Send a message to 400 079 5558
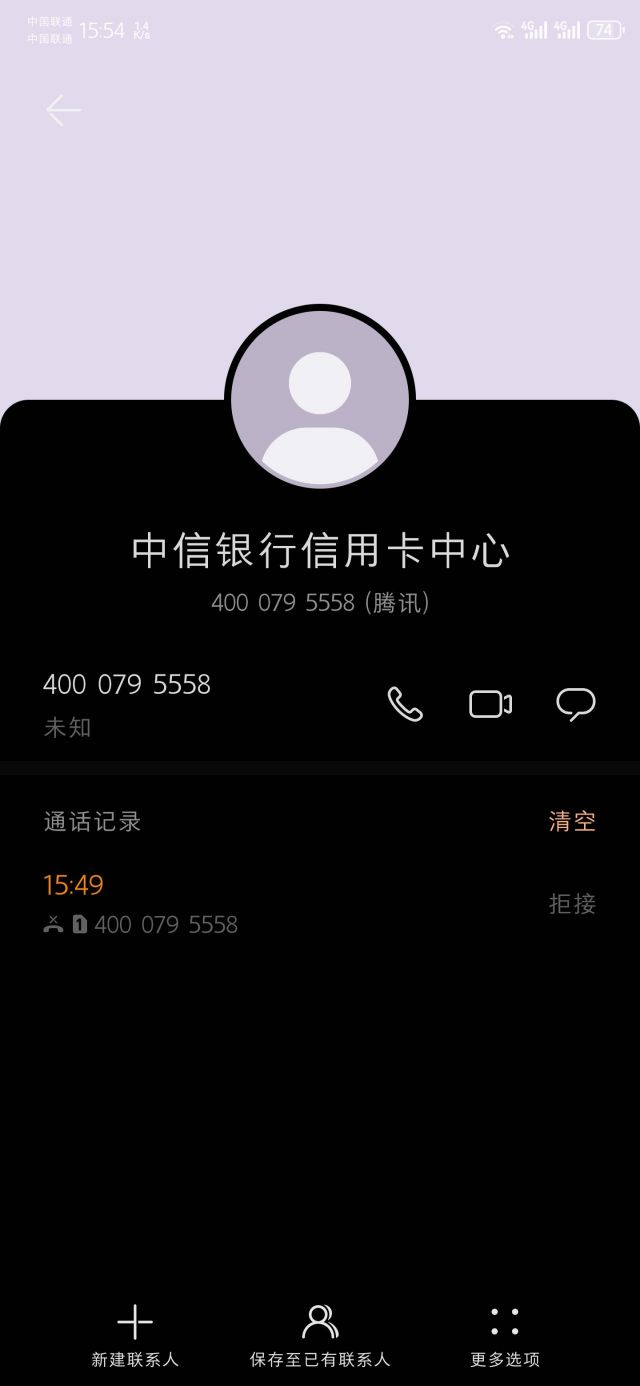The height and width of the screenshot is (1386, 640). point(576,704)
